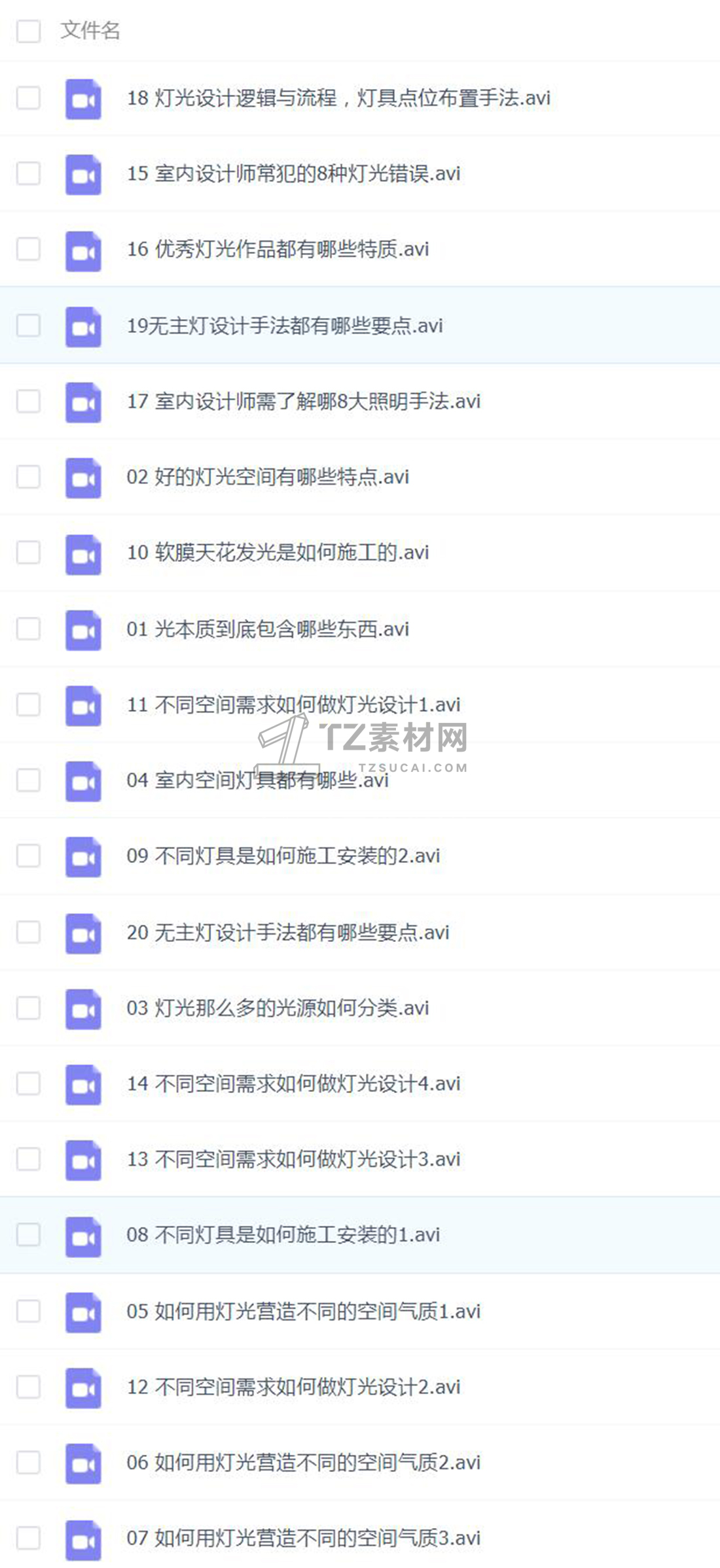Viewport: 720px width, 1568px height.
Task: Open 16 优秀灯光作品都有哪些特质.avi
Action: [278, 249]
